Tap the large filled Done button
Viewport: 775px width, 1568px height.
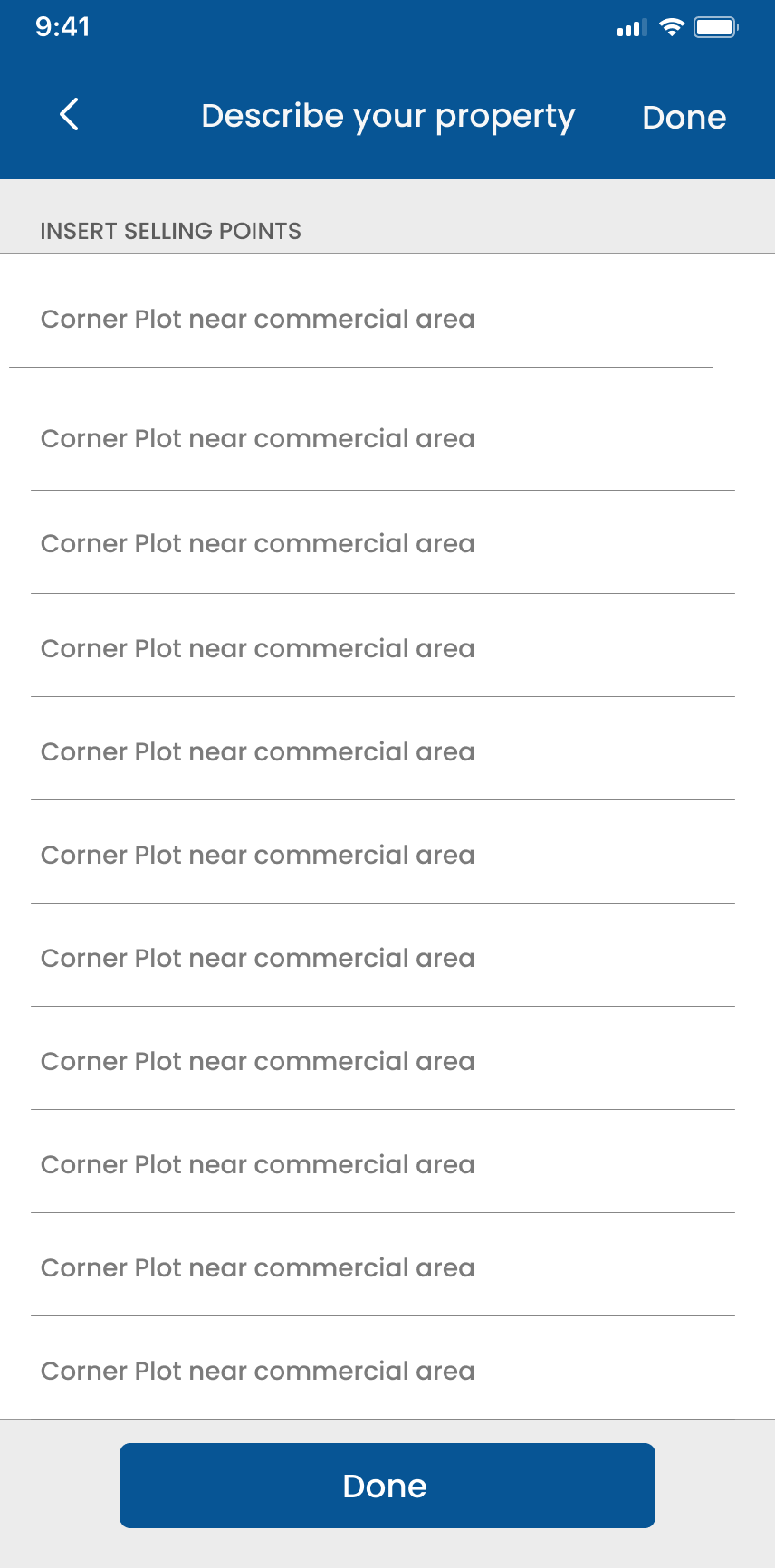point(387,1486)
